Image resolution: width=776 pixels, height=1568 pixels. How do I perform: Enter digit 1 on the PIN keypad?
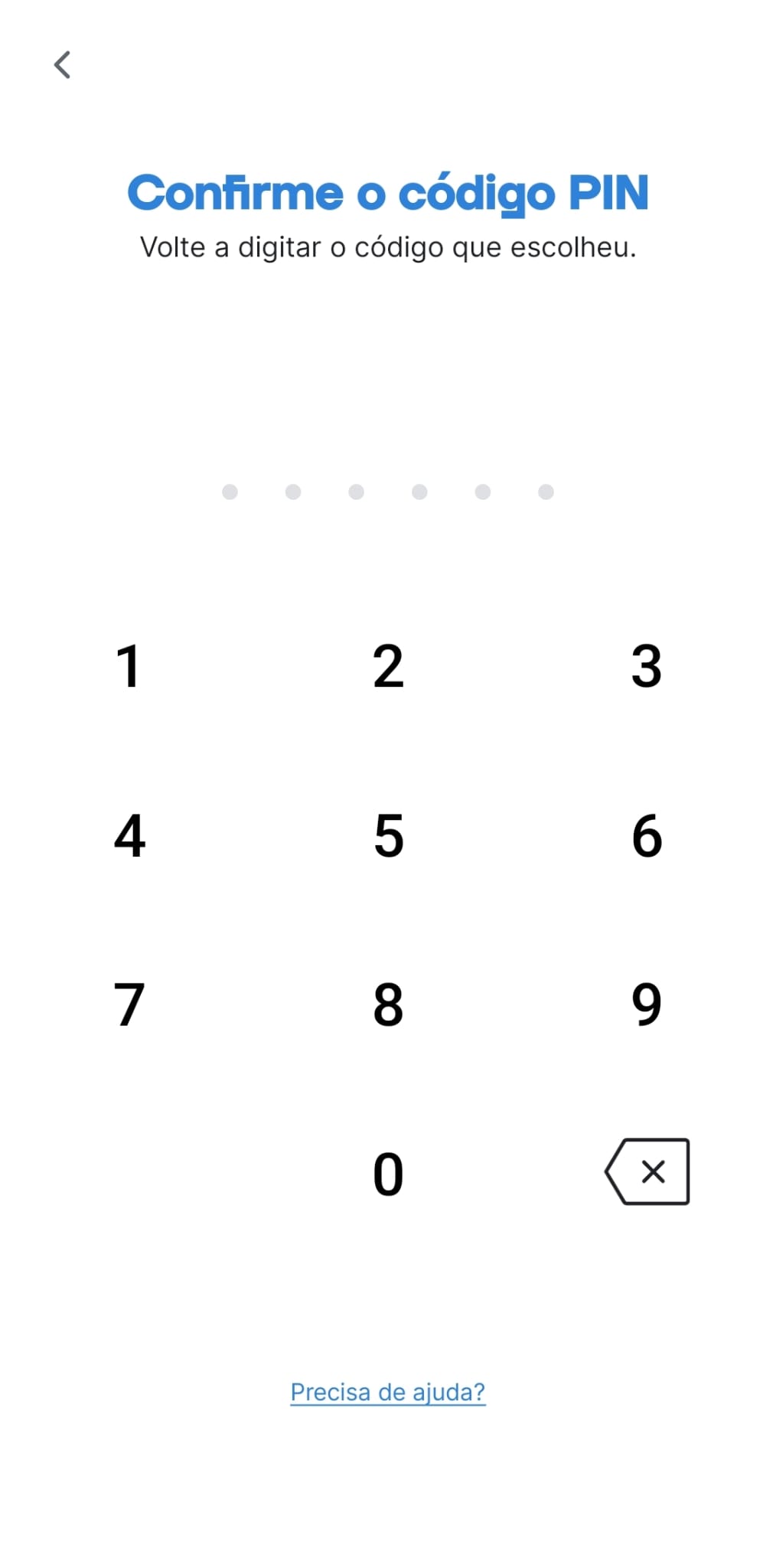pyautogui.click(x=129, y=666)
